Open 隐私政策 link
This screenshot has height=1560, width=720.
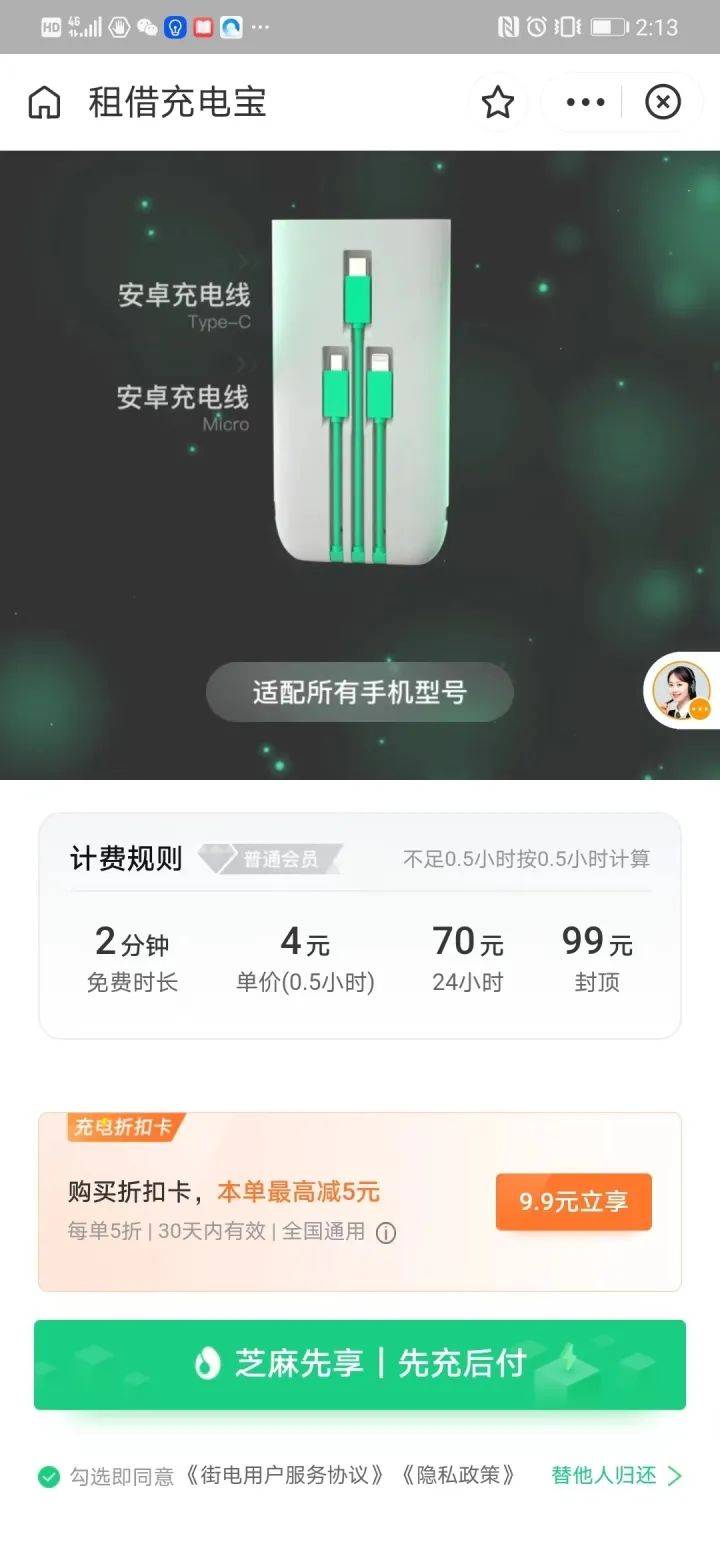458,1476
